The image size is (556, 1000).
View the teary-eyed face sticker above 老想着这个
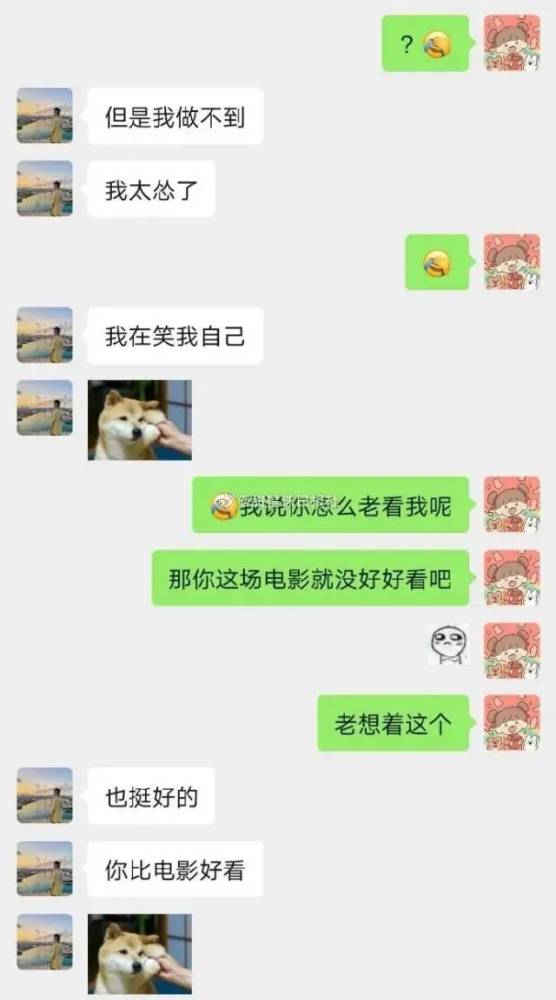[x=448, y=644]
